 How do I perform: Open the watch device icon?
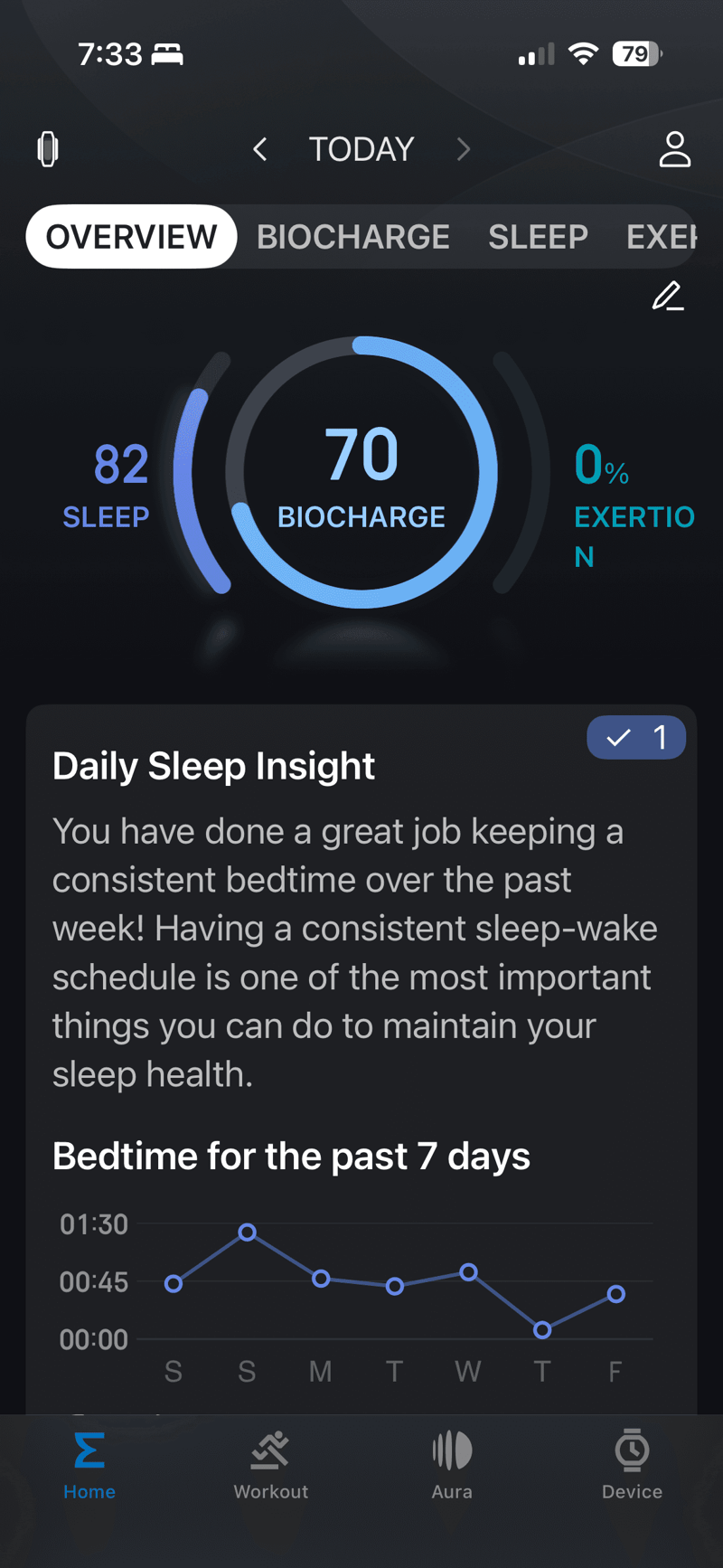click(48, 149)
